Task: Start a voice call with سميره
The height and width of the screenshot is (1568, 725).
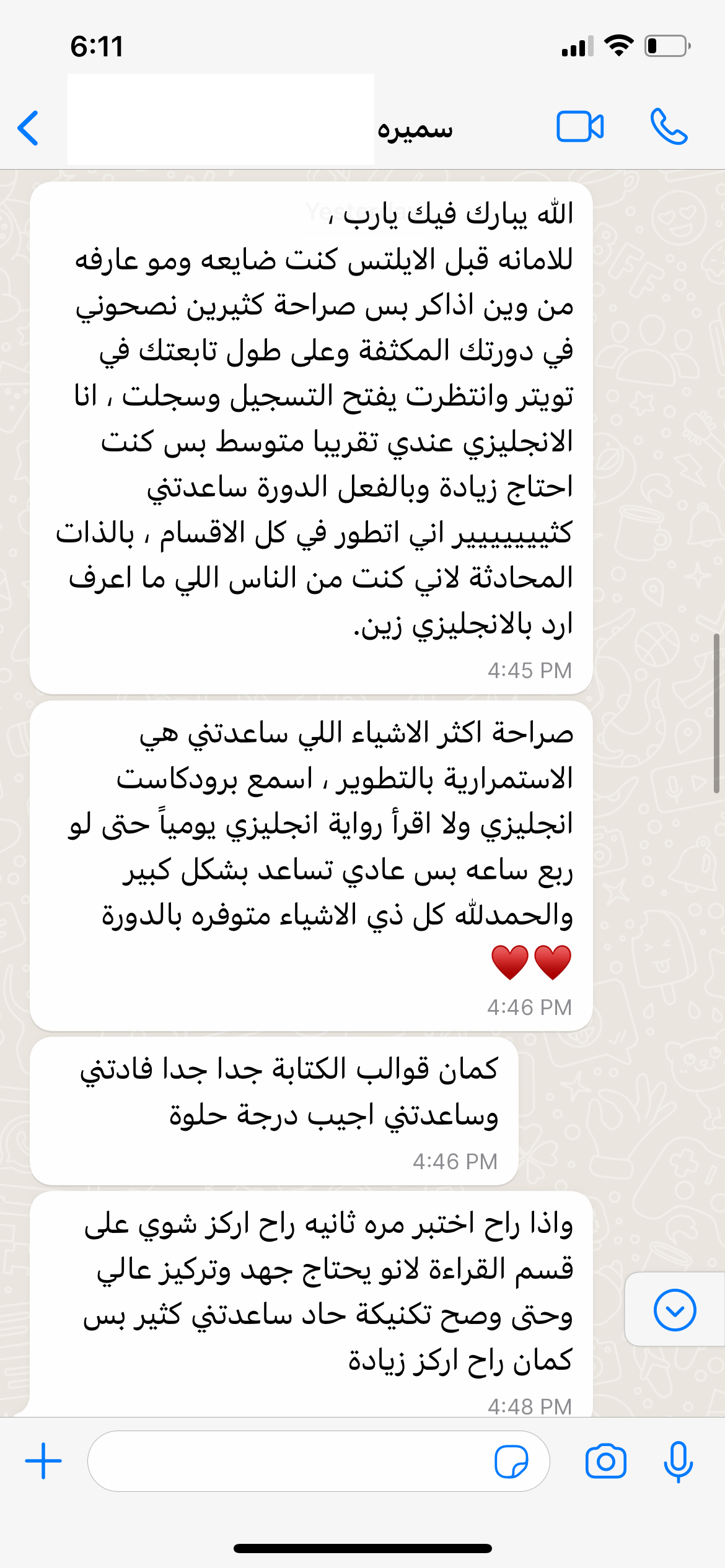Action: tap(669, 127)
